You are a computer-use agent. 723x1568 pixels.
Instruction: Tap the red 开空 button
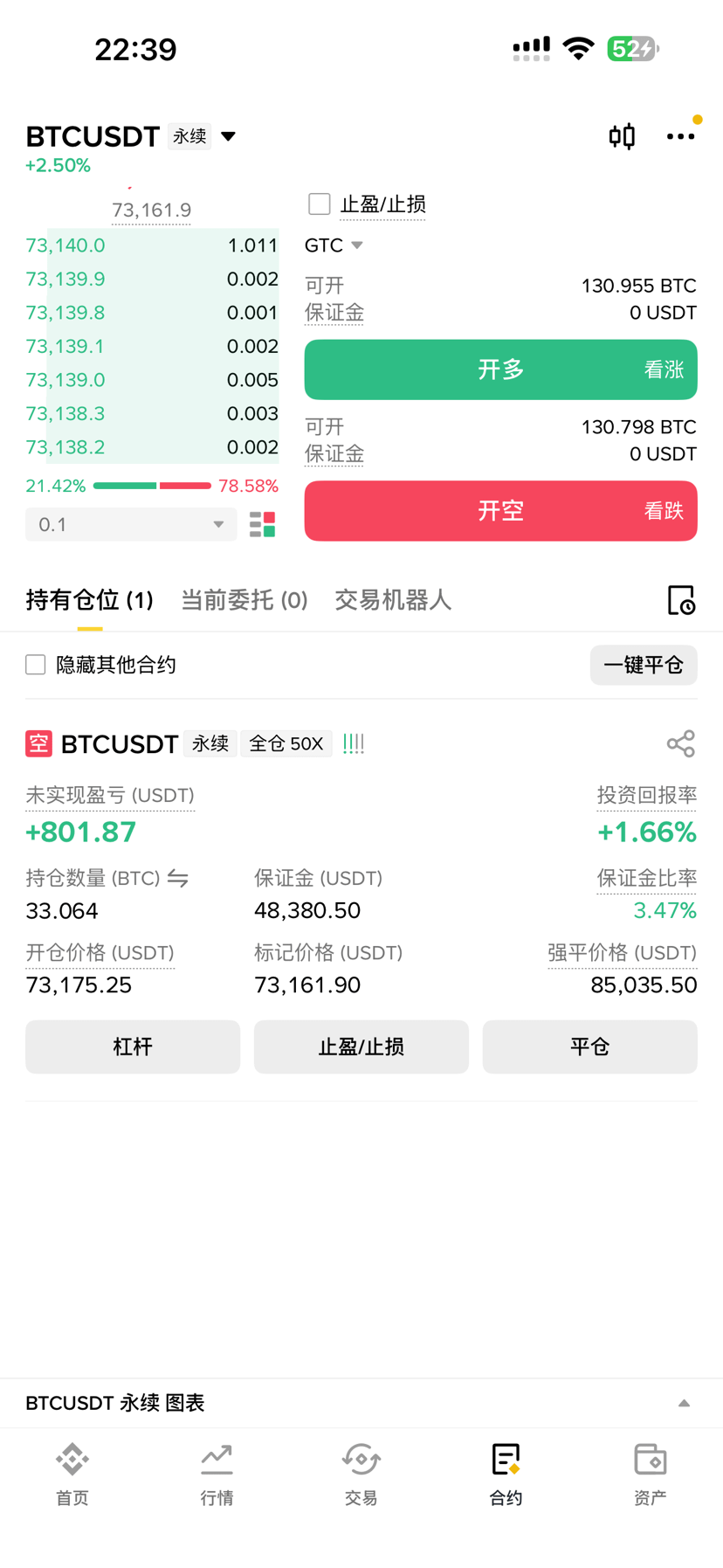pos(500,511)
